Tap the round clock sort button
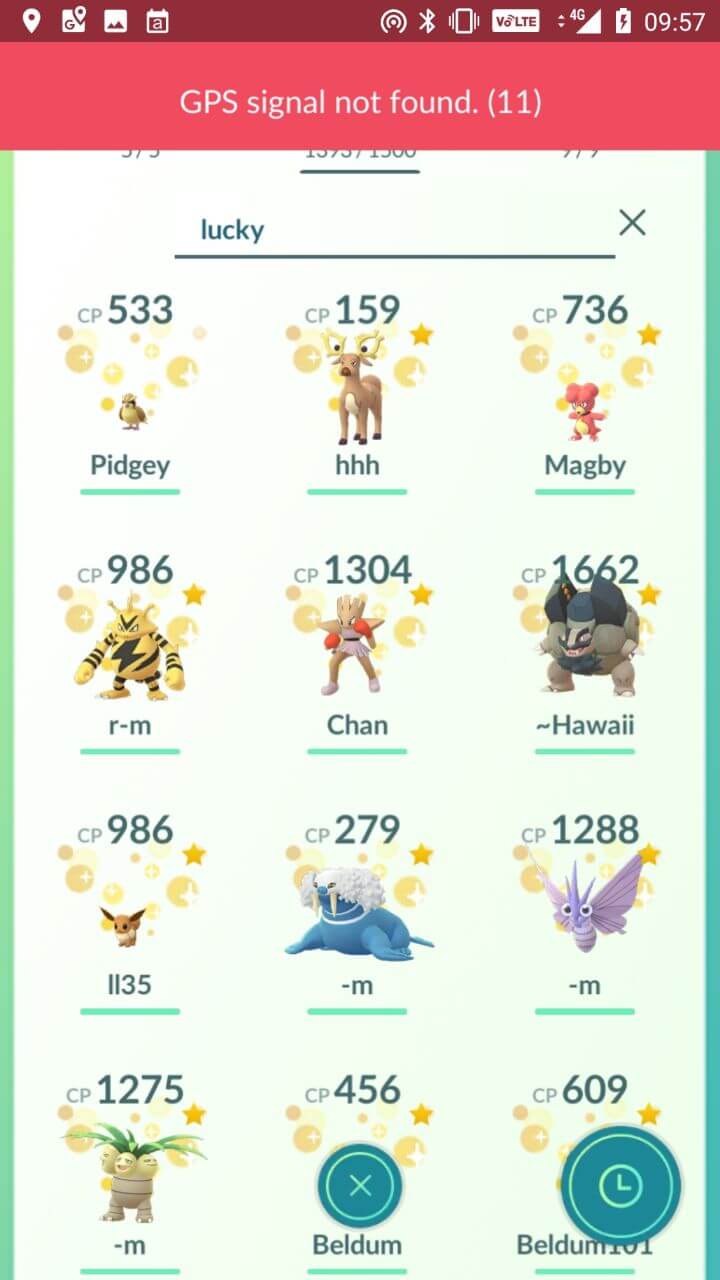The image size is (720, 1280). [x=620, y=1186]
